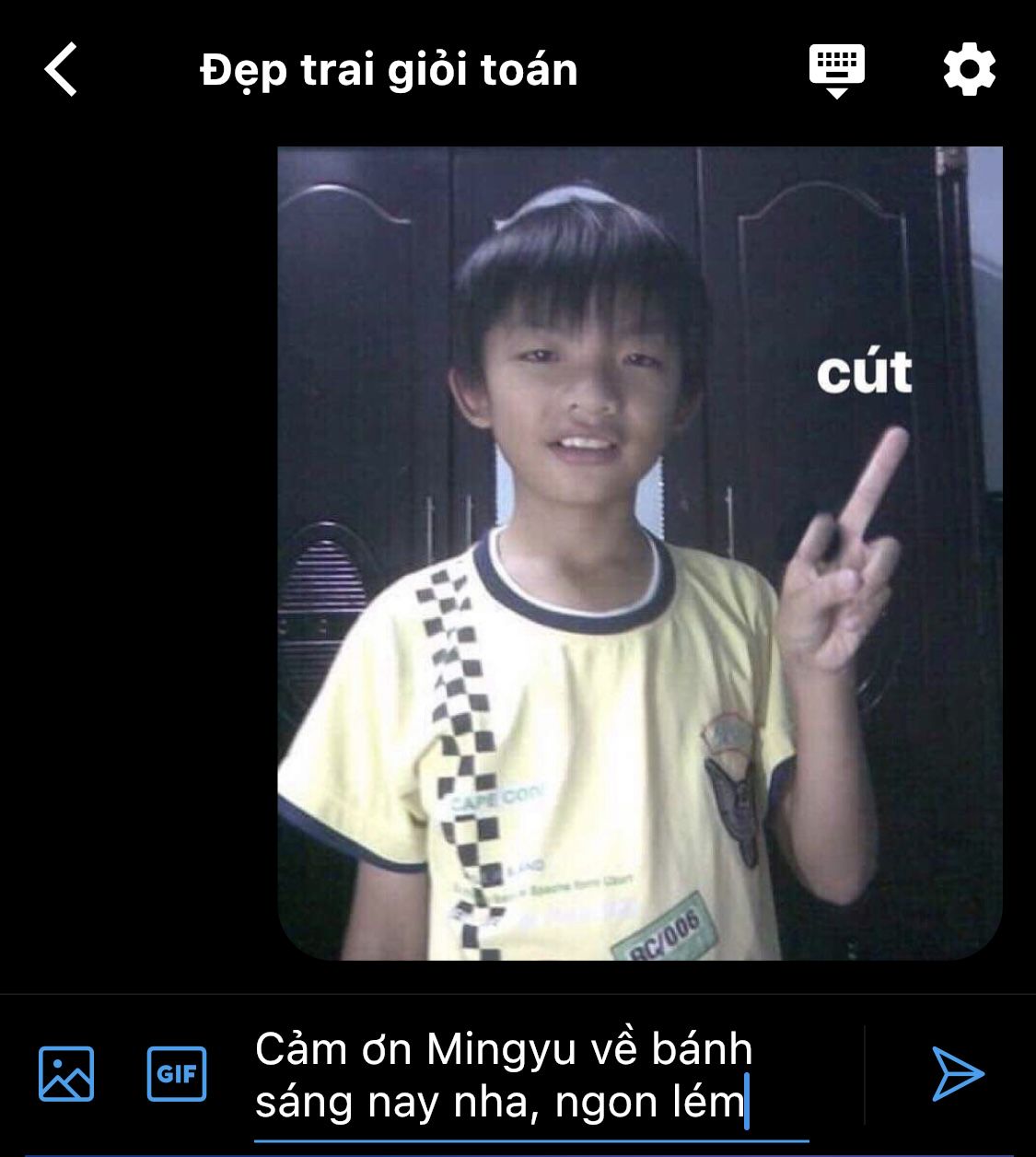Send the typed message
Screen dimensions: 1036x1157
tap(958, 1074)
